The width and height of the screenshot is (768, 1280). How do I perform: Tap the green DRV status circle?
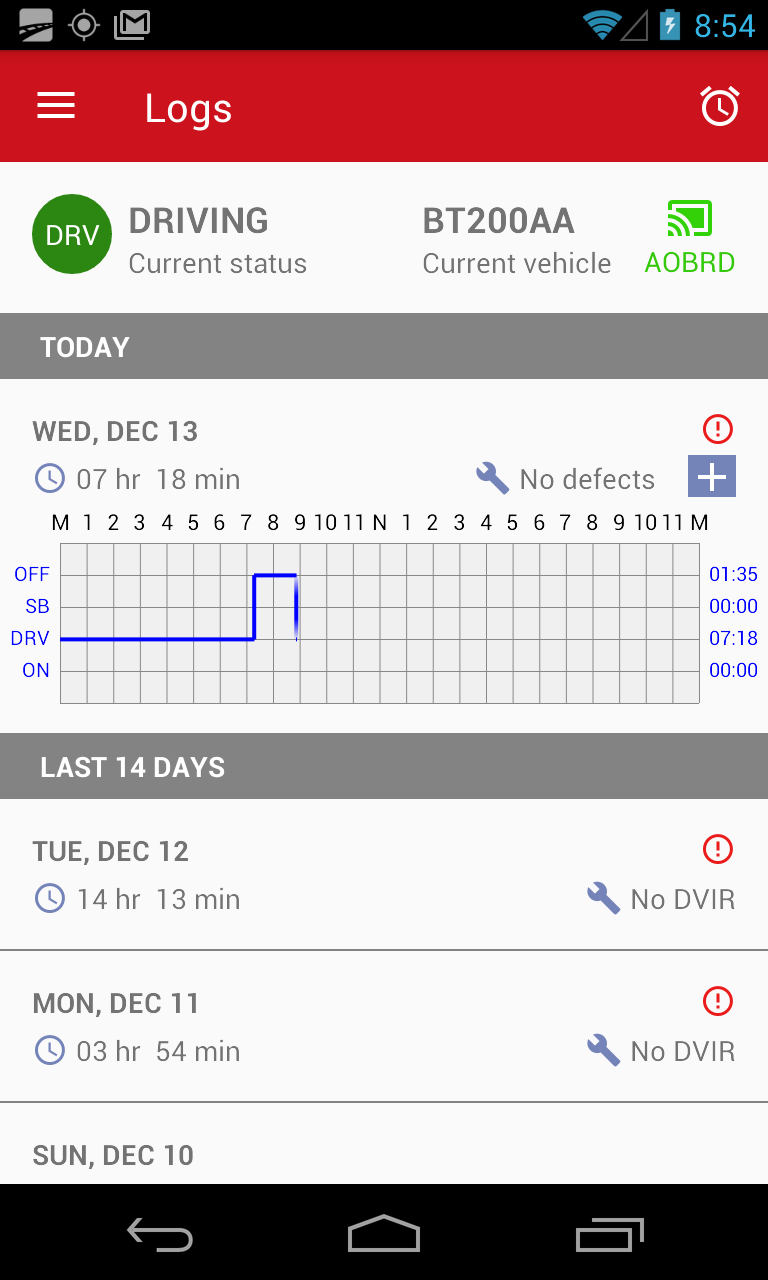point(72,235)
